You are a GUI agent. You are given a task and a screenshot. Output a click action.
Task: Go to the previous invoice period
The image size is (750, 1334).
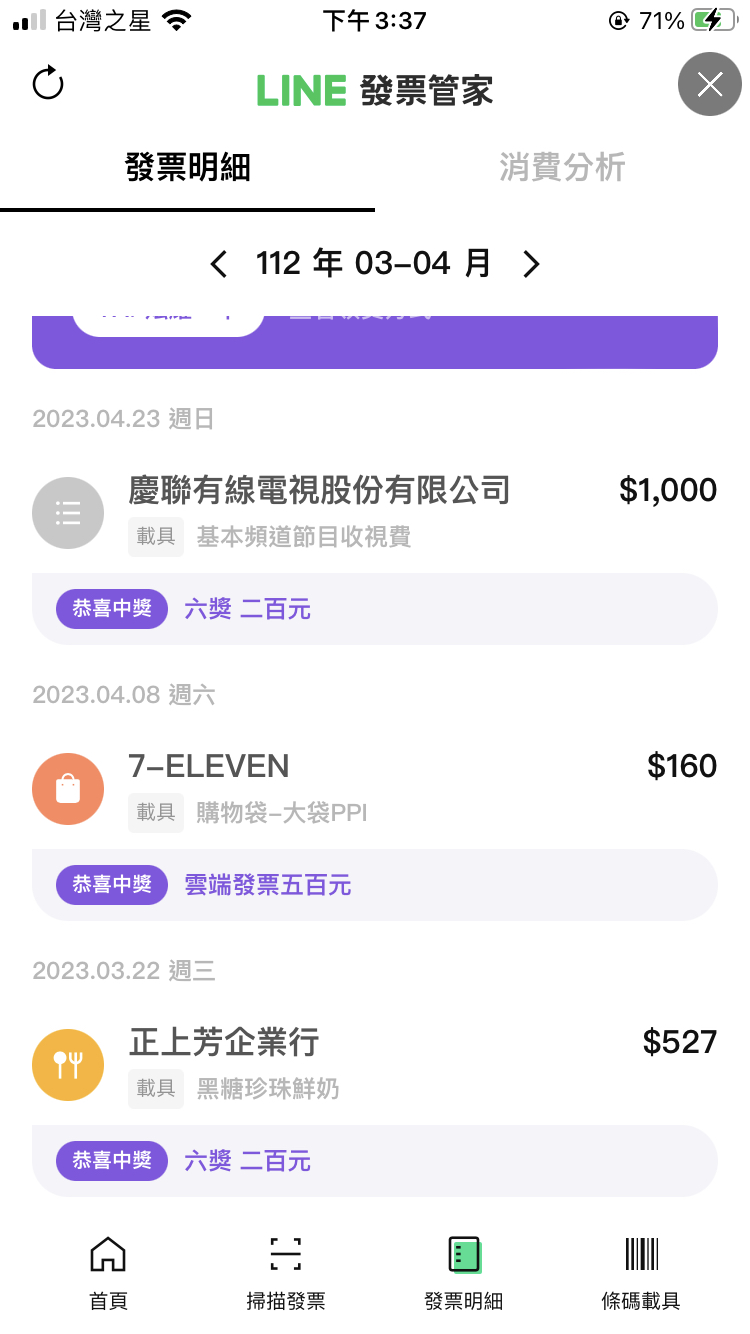(219, 264)
